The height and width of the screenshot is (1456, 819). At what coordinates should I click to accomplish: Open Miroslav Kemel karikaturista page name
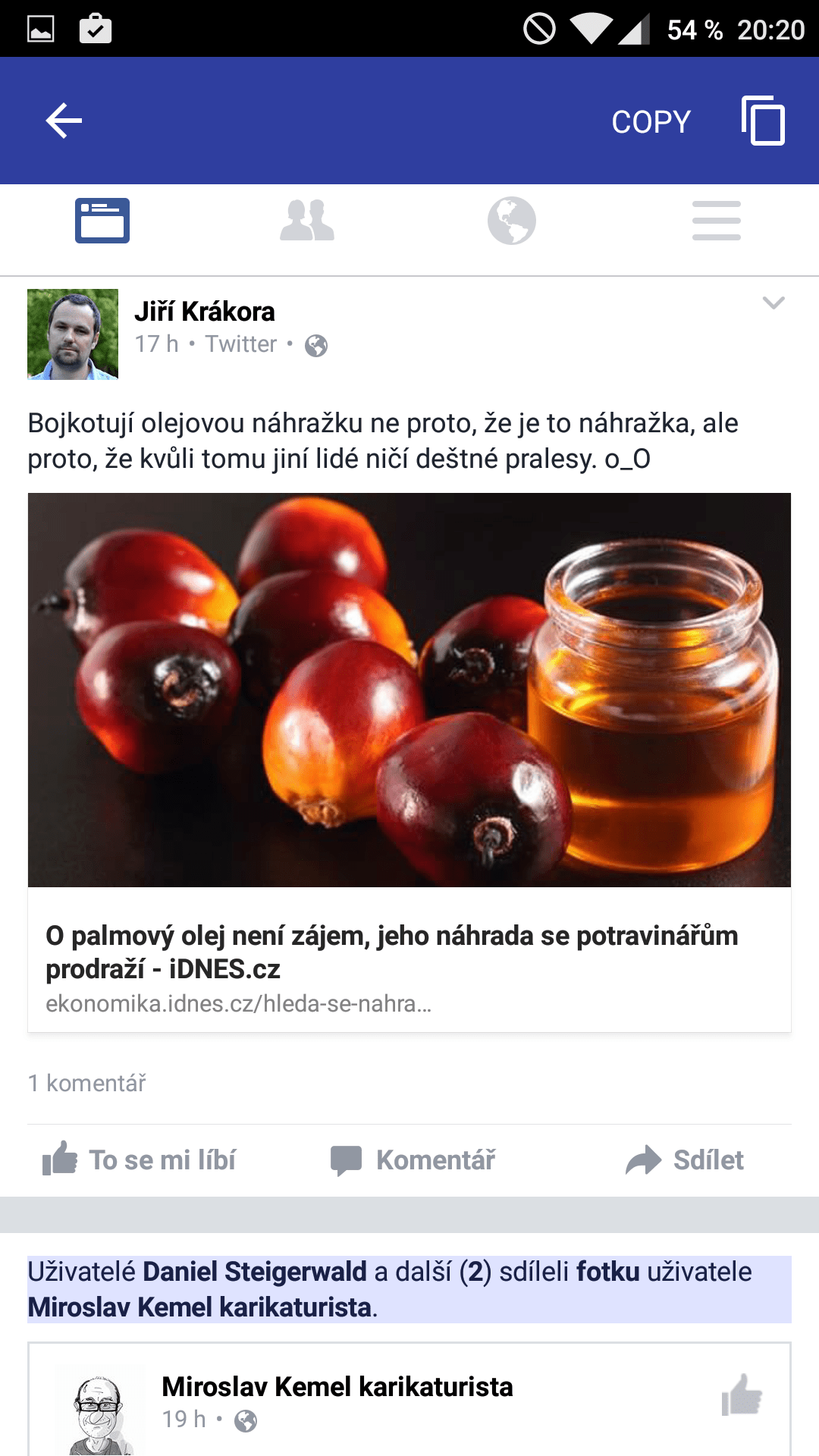[337, 1386]
